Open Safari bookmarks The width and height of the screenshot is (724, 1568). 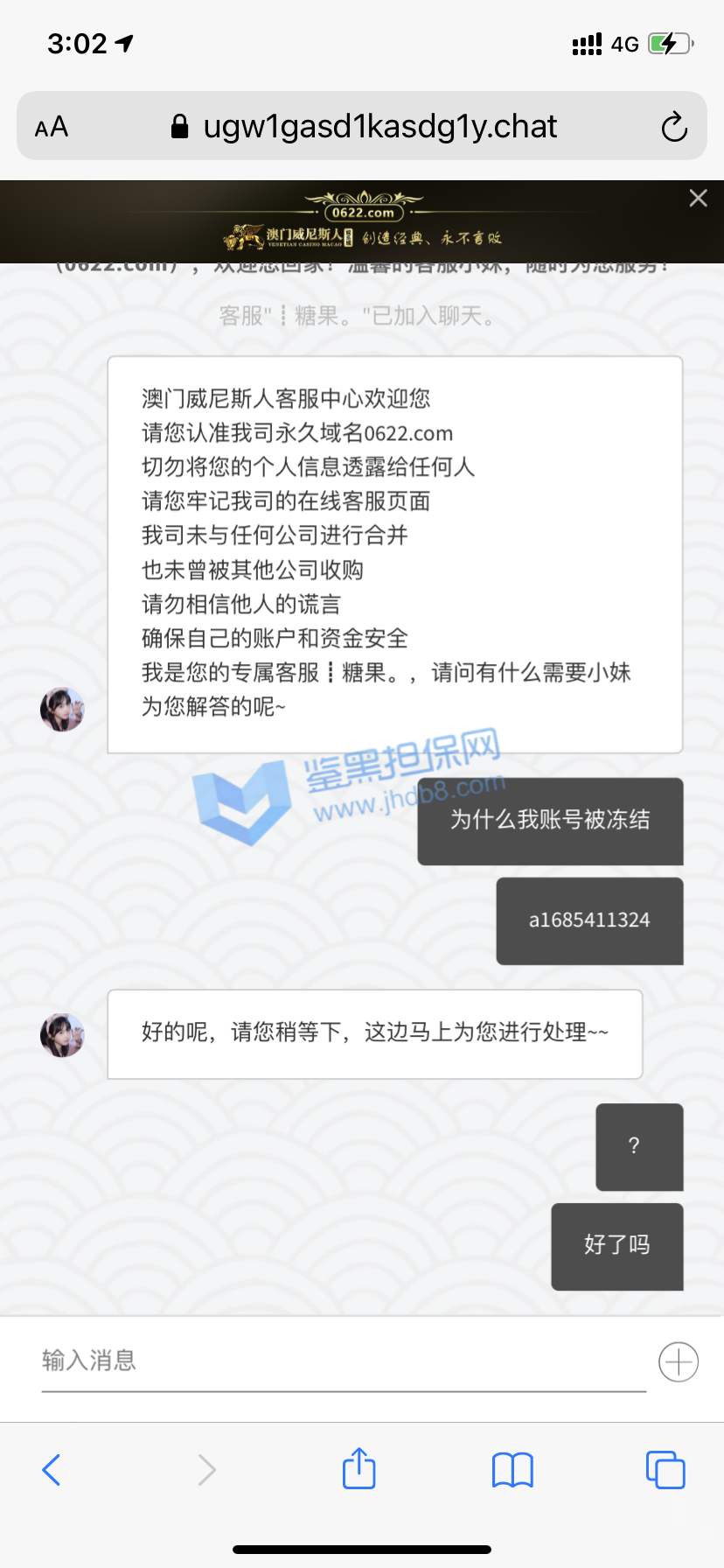click(x=512, y=1469)
